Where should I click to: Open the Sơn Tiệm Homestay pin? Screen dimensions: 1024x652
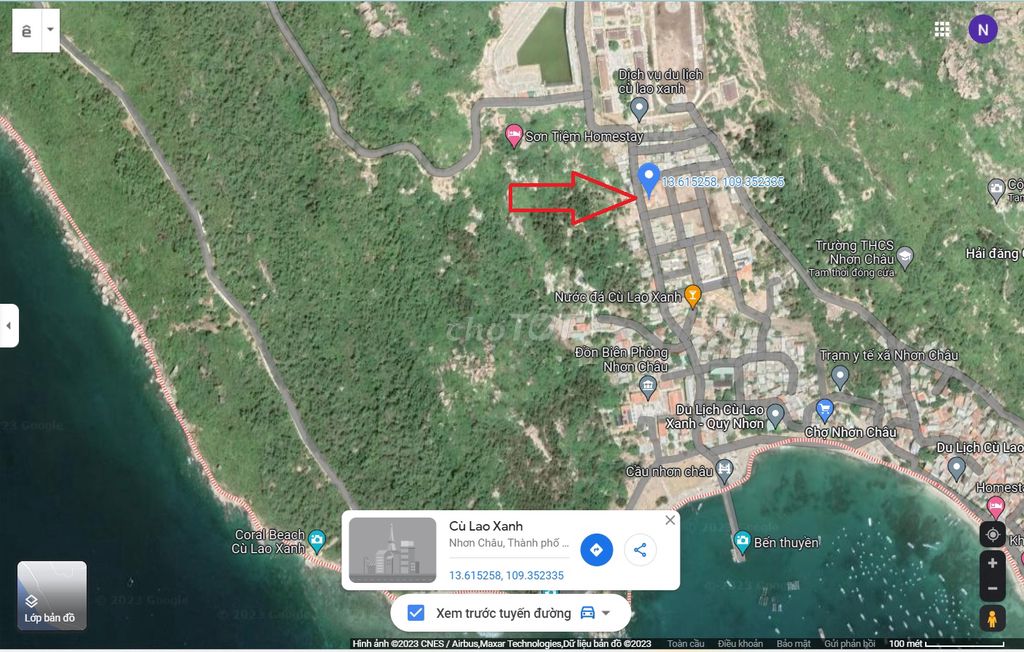514,135
